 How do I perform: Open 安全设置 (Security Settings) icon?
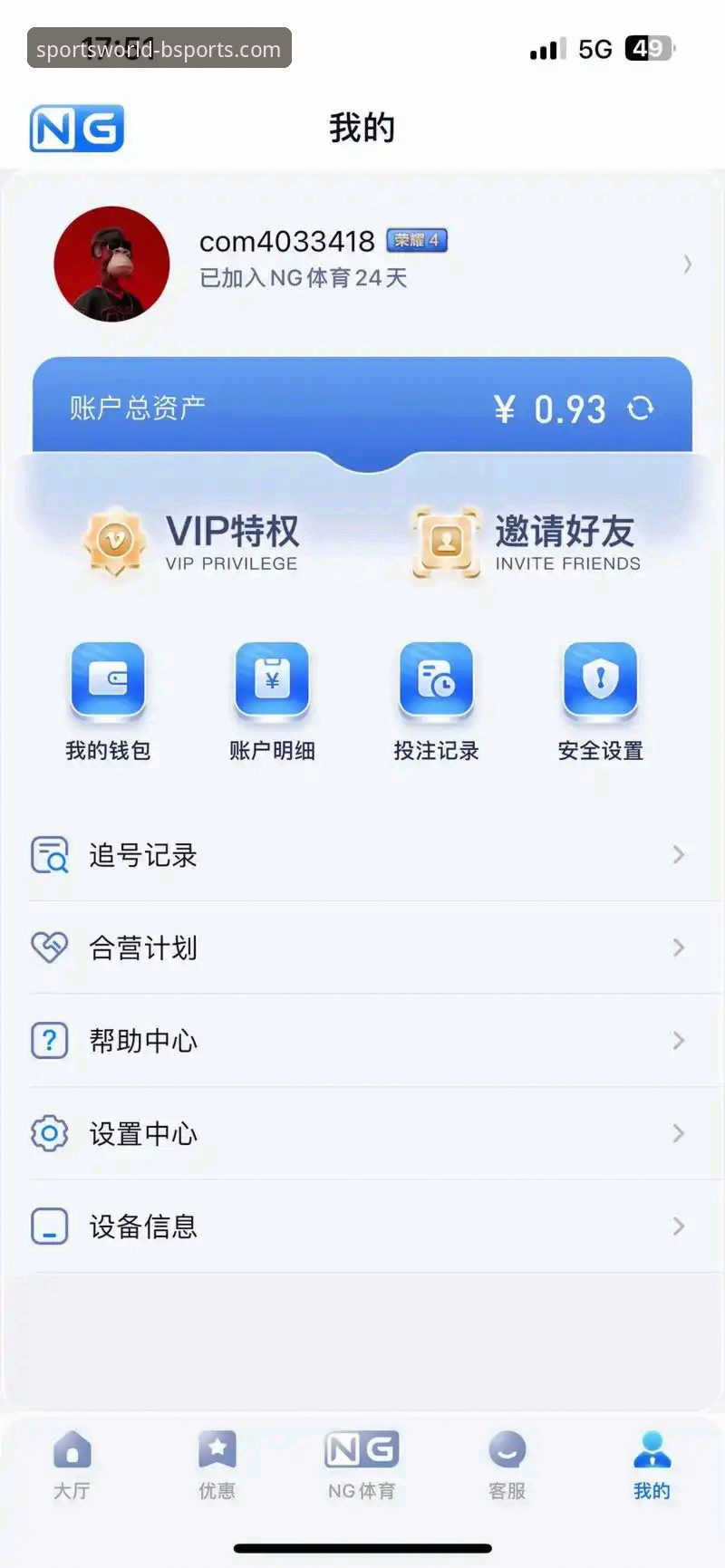pyautogui.click(x=600, y=681)
